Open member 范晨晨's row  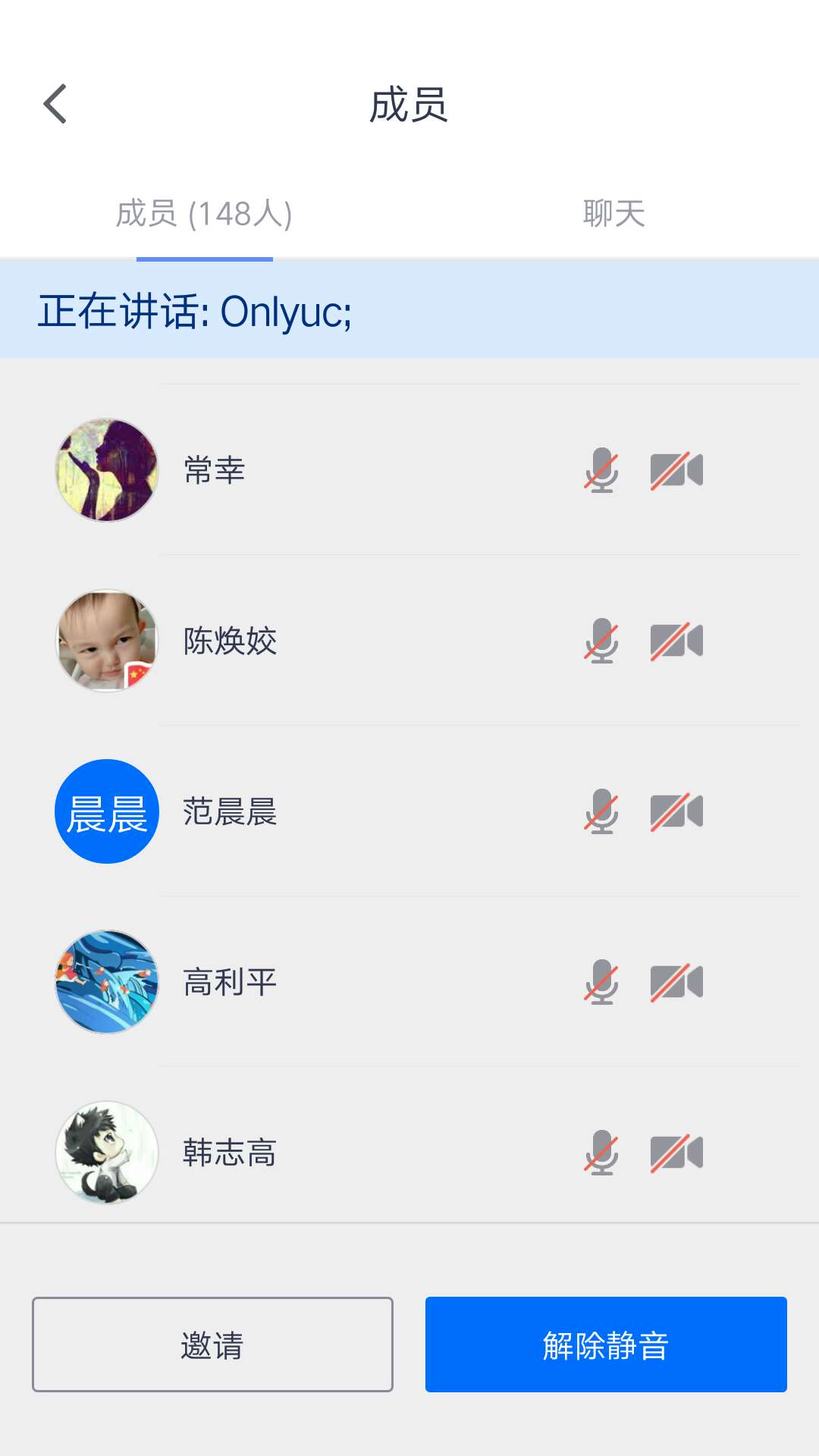tap(409, 811)
